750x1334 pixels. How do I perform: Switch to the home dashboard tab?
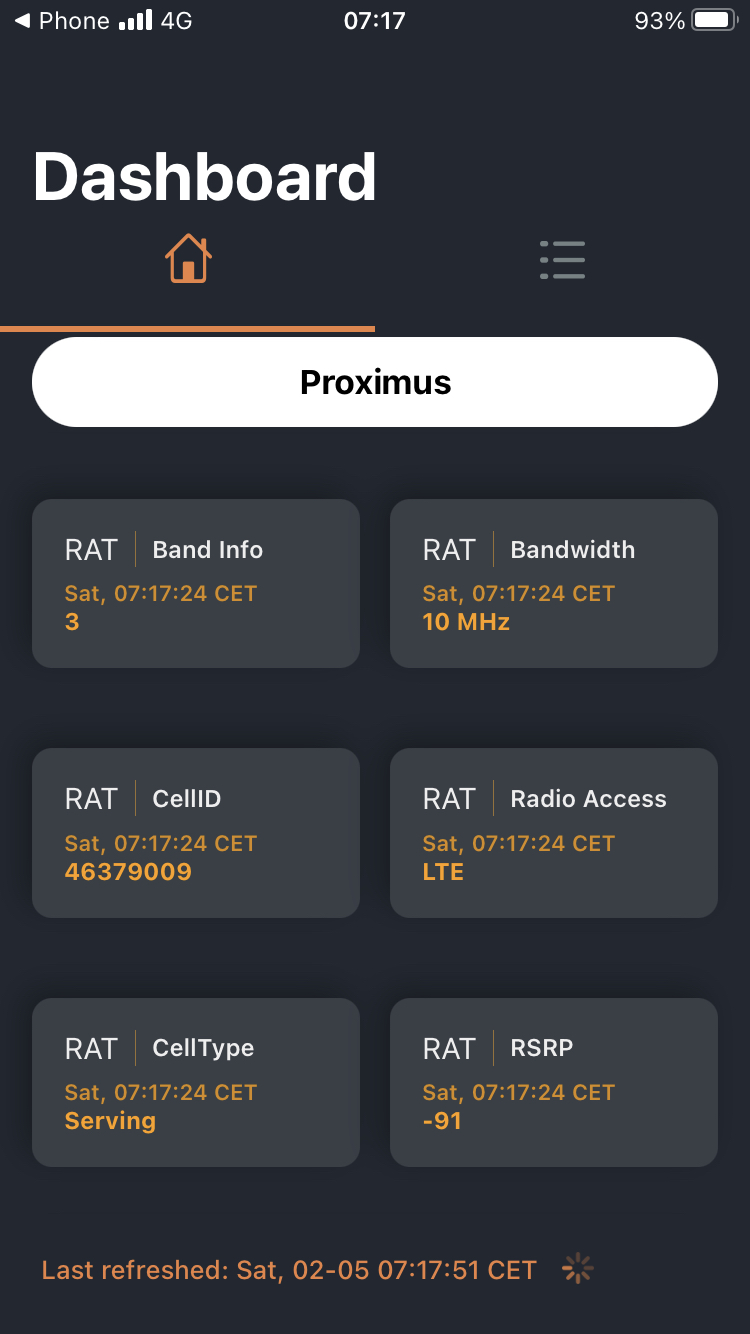tap(188, 260)
